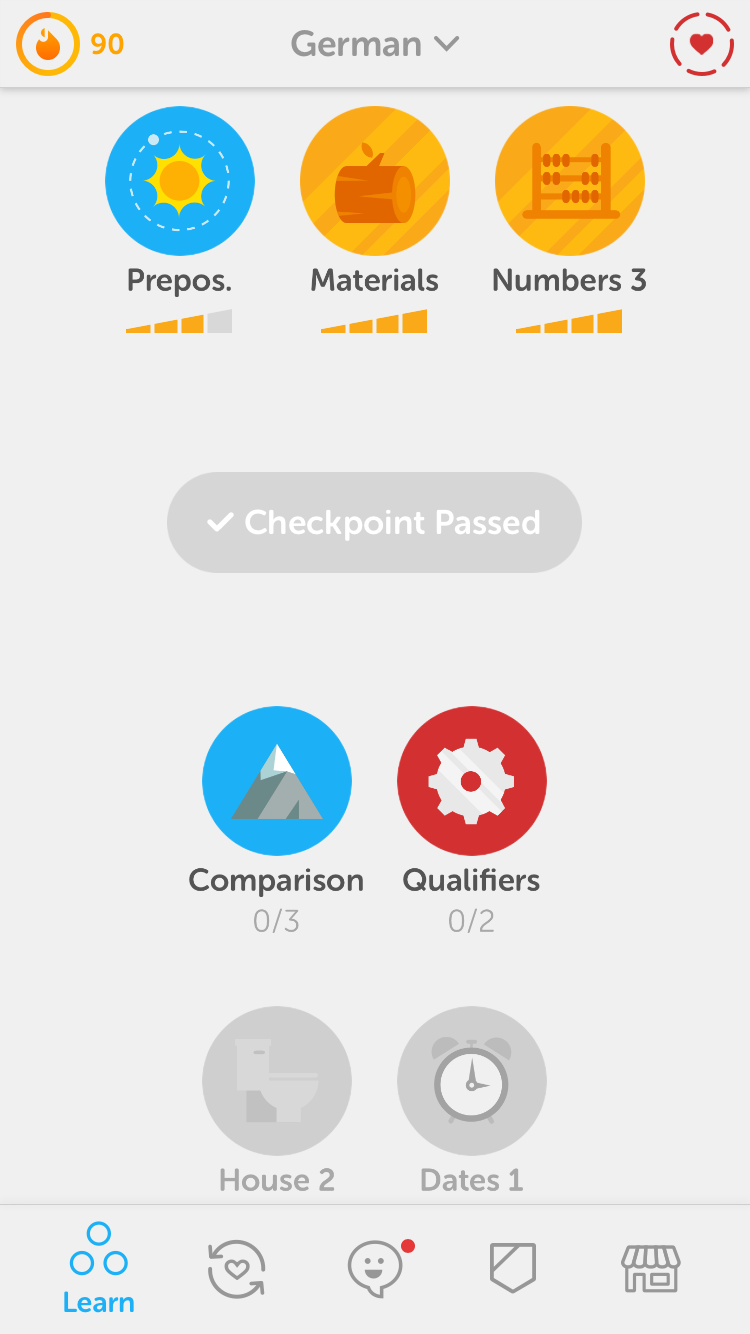
Task: Open the Qualifiers skill
Action: (x=472, y=781)
